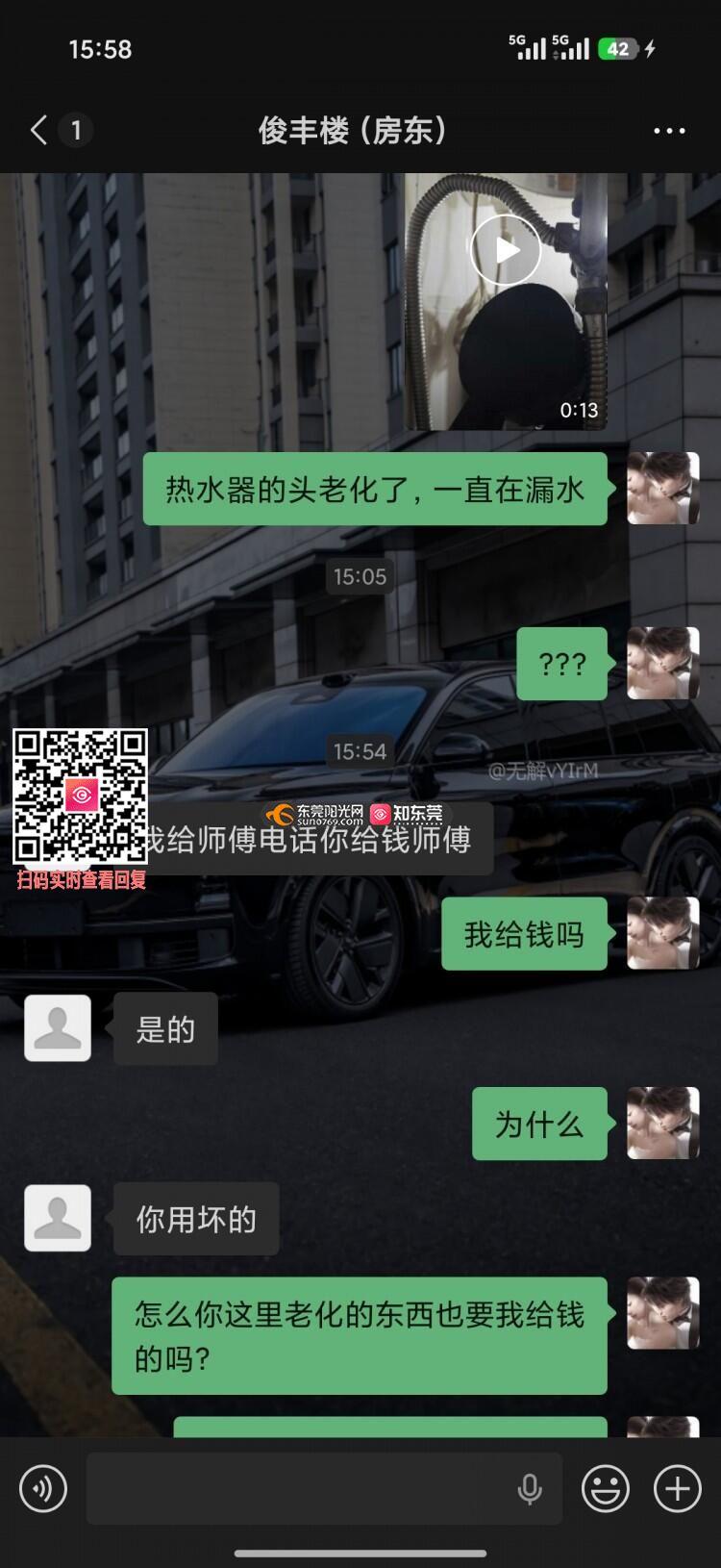Tap the microphone inside the input box
Screen dimensions: 721x1568
[x=530, y=1489]
